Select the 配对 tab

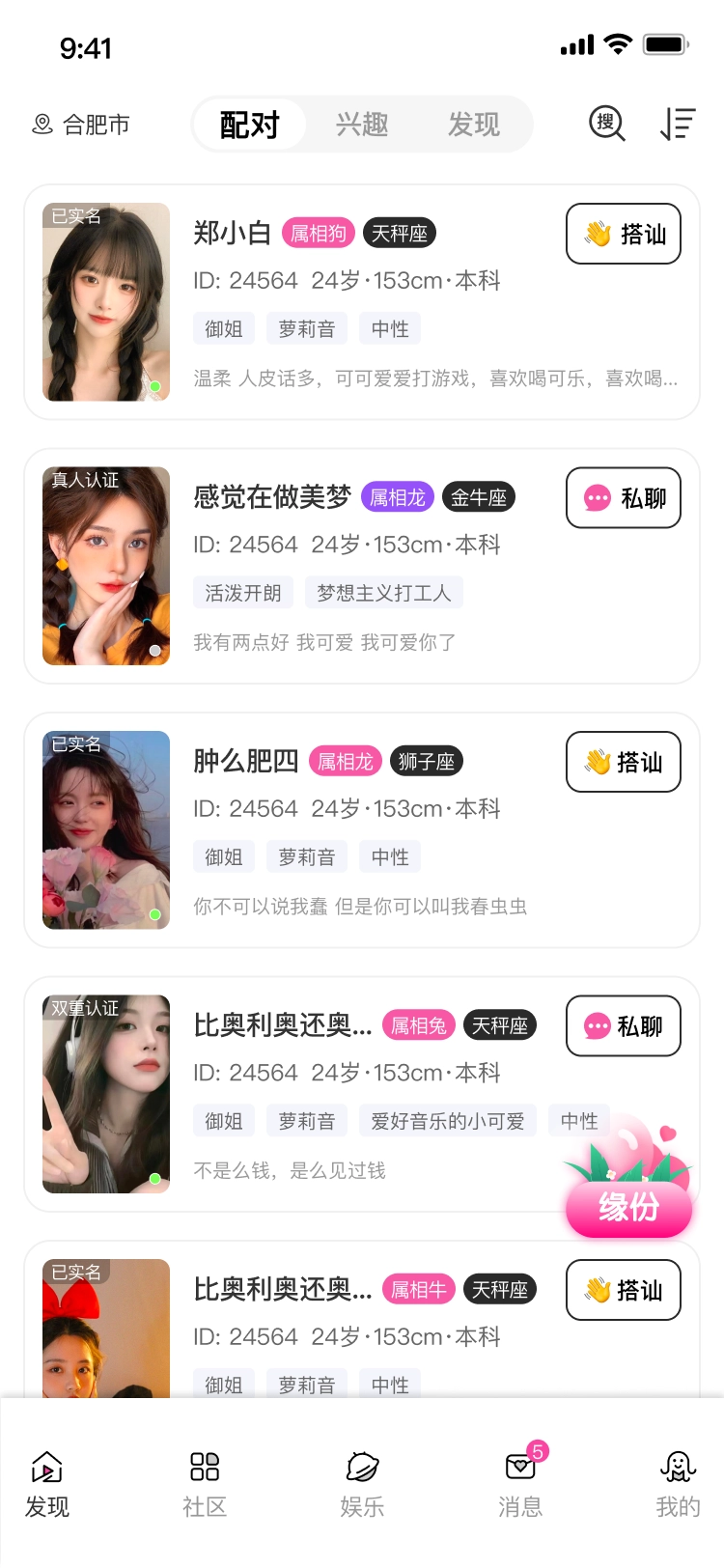click(x=250, y=125)
